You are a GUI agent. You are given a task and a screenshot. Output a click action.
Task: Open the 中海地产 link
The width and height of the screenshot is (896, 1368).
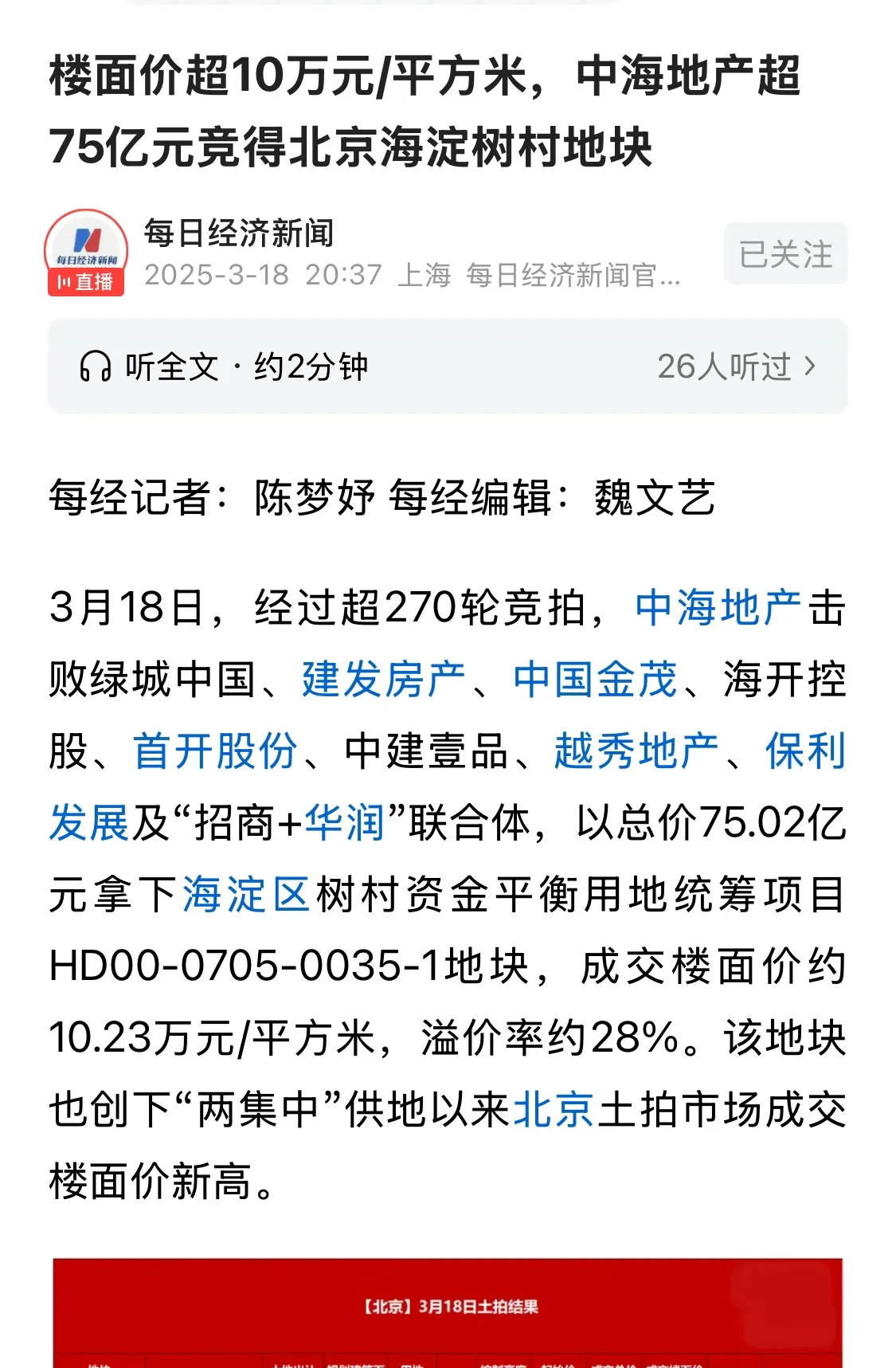(x=718, y=609)
